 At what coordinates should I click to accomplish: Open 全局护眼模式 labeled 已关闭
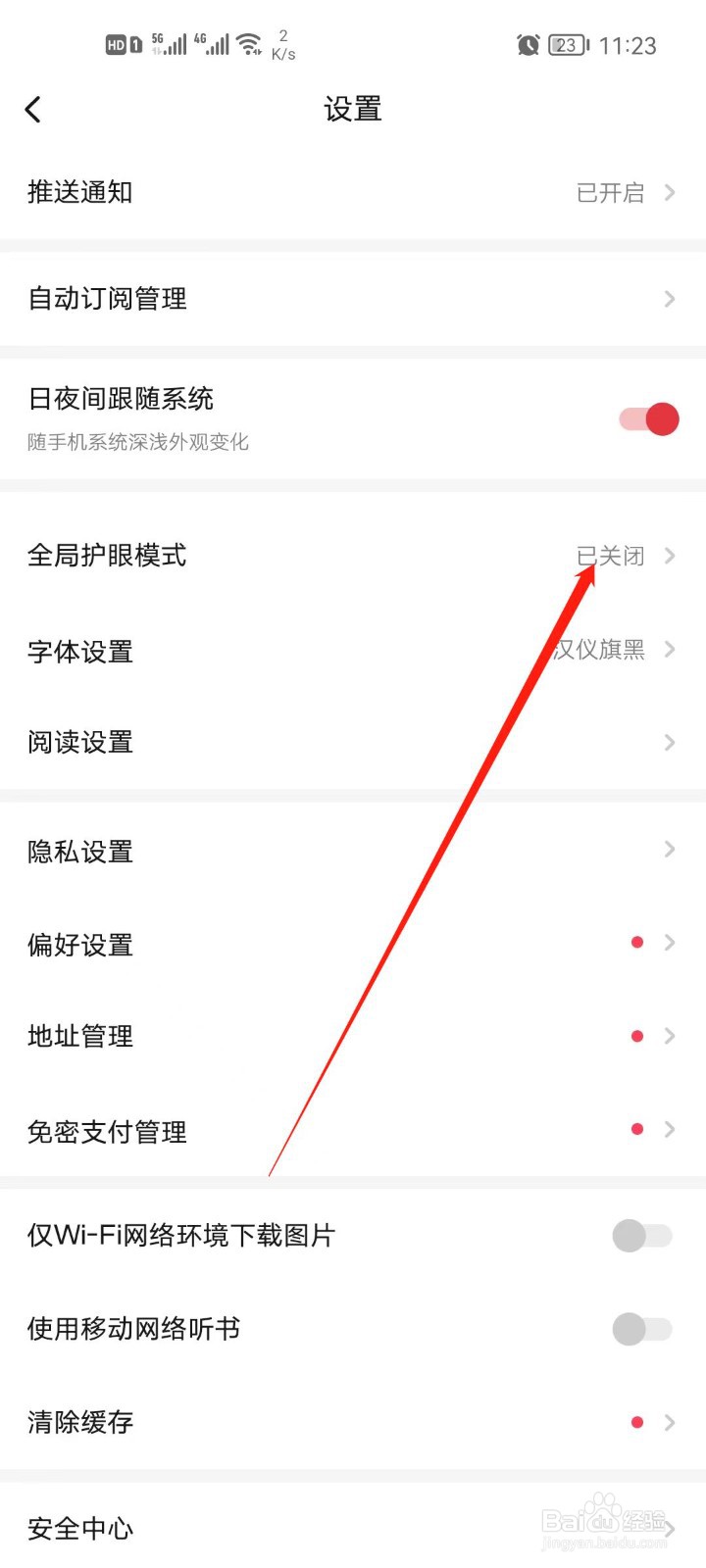(x=353, y=555)
